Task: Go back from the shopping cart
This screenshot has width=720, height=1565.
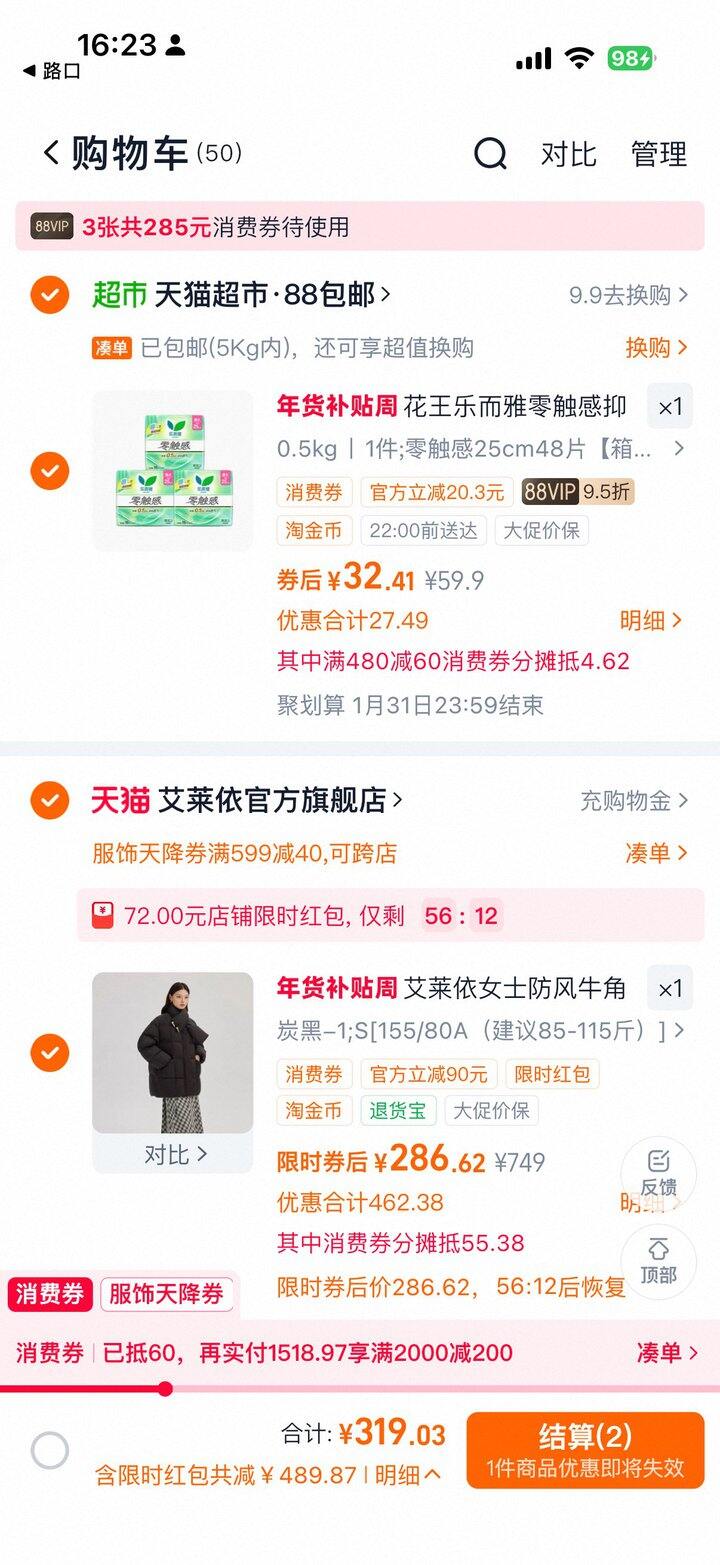Action: click(50, 154)
